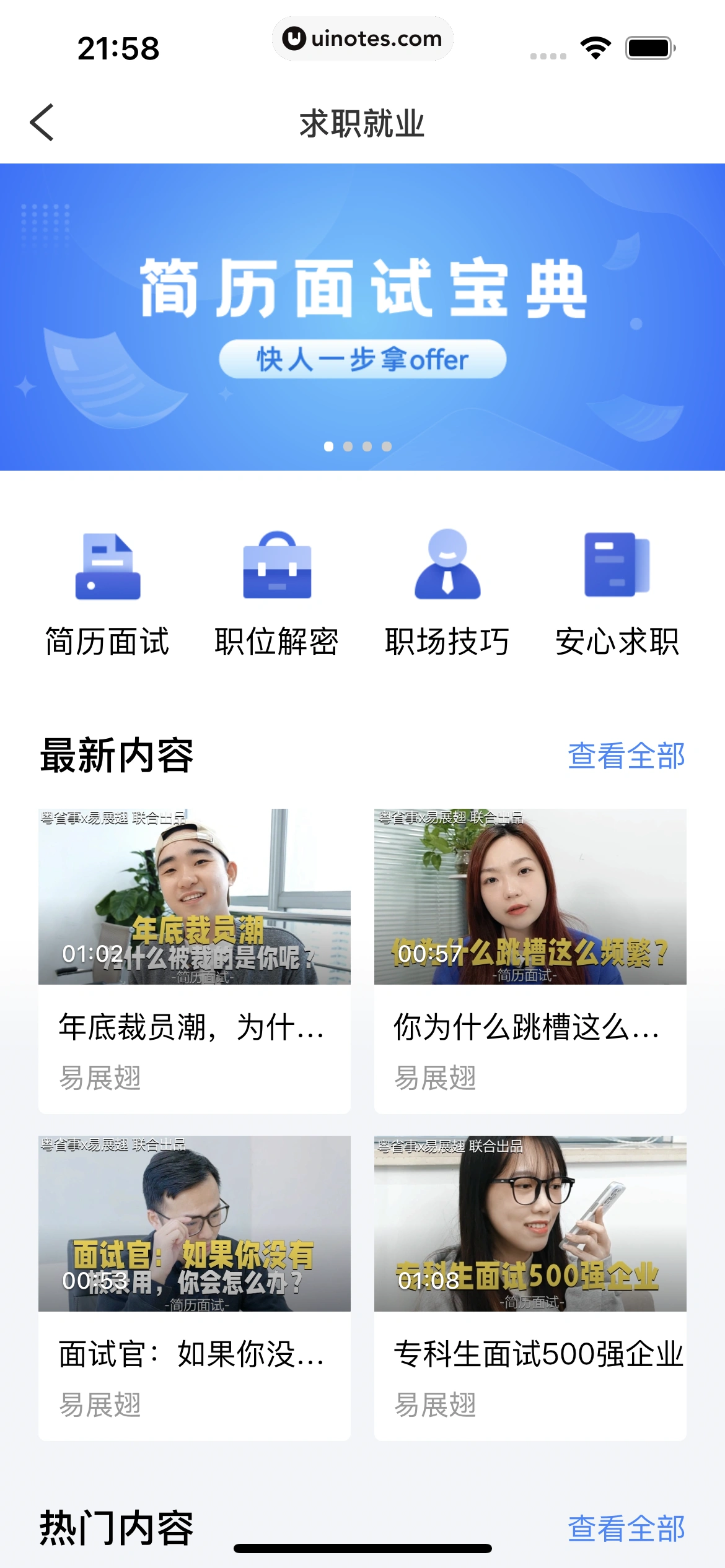Image resolution: width=725 pixels, height=1568 pixels.
Task: Tap the cellular signal dots icon
Action: coord(547,55)
